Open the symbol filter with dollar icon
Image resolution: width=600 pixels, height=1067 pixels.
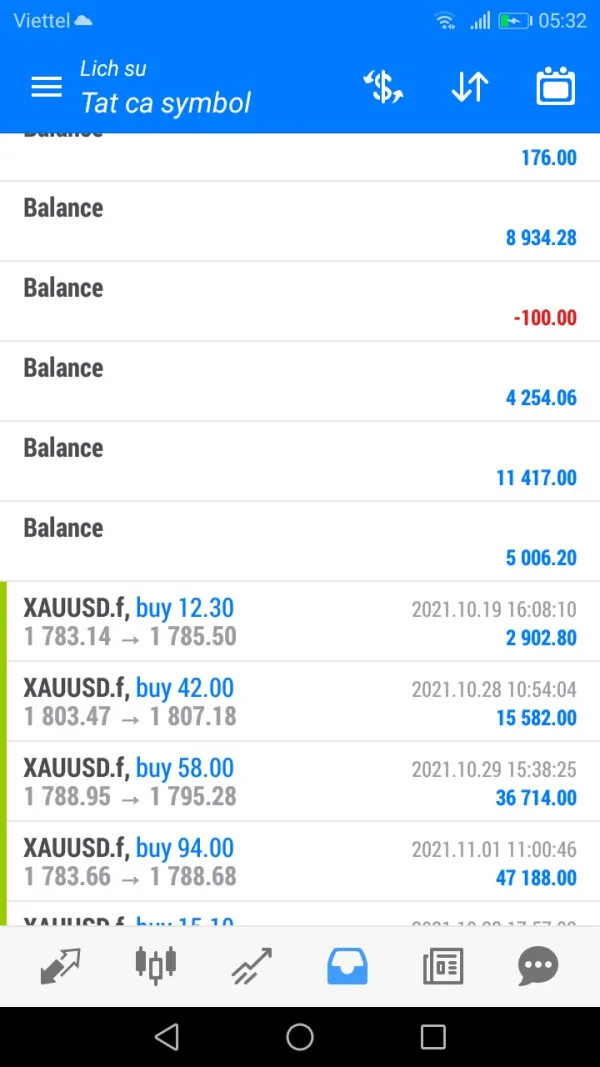(x=382, y=87)
